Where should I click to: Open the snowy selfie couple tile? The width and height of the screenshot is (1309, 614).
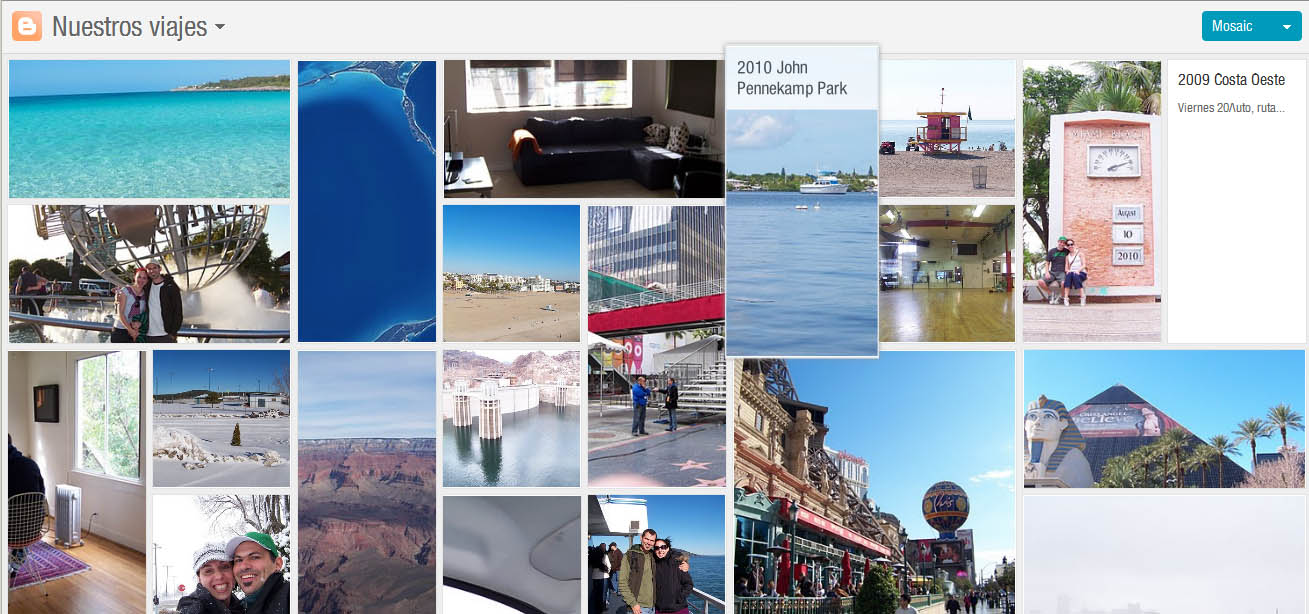(221, 554)
